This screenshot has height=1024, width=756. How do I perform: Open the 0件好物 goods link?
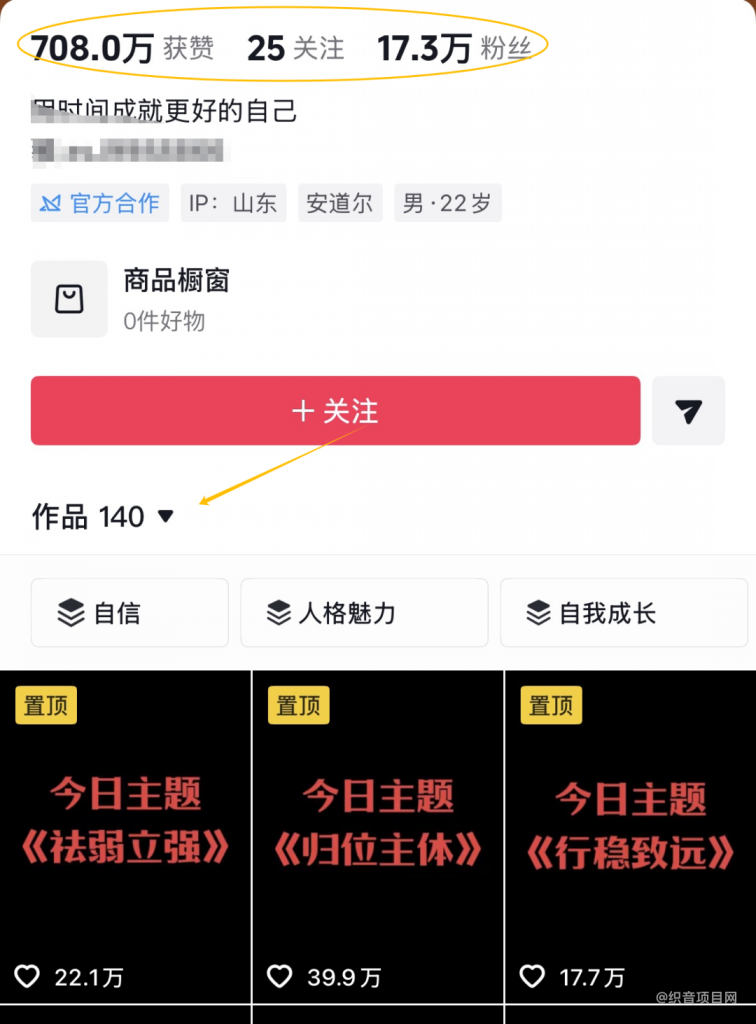tap(166, 322)
